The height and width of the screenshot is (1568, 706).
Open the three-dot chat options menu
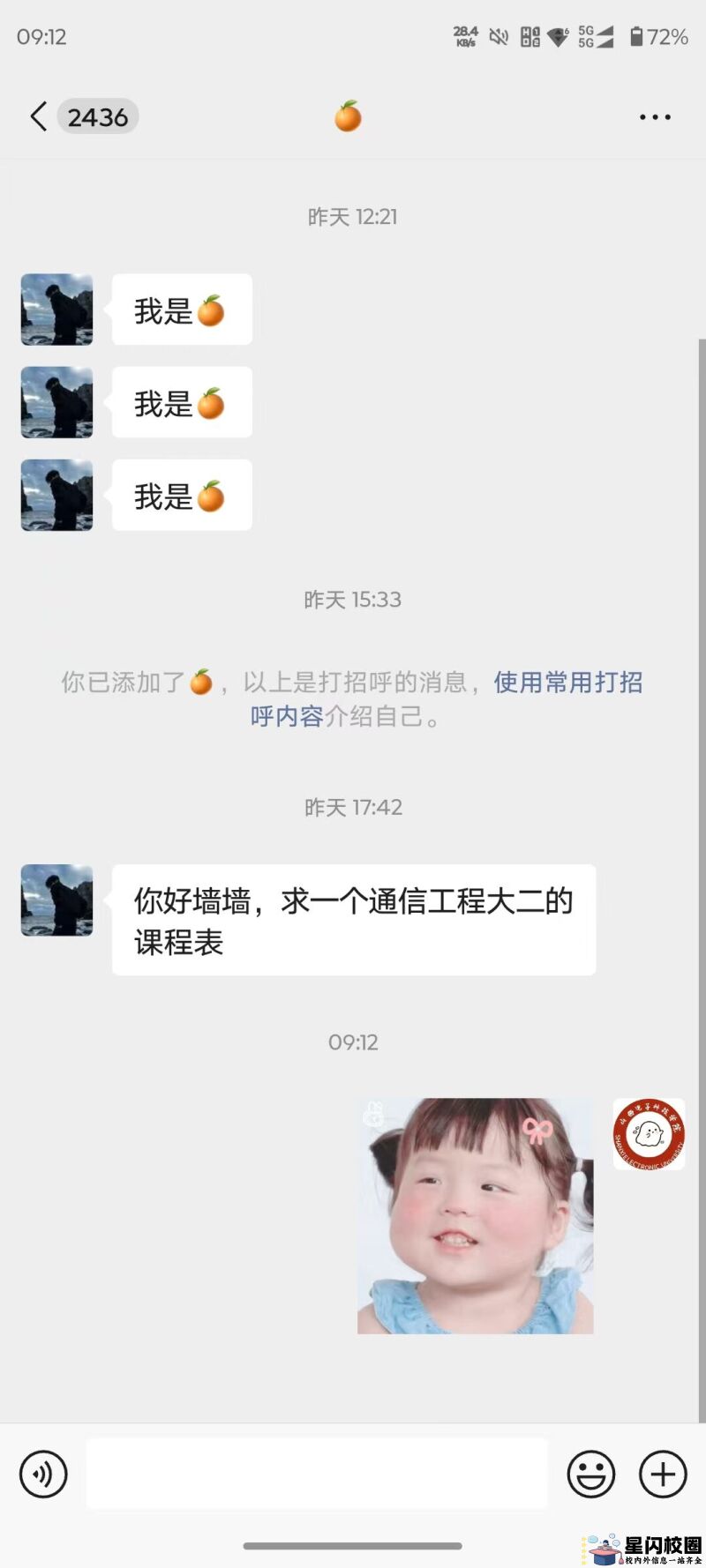click(655, 116)
